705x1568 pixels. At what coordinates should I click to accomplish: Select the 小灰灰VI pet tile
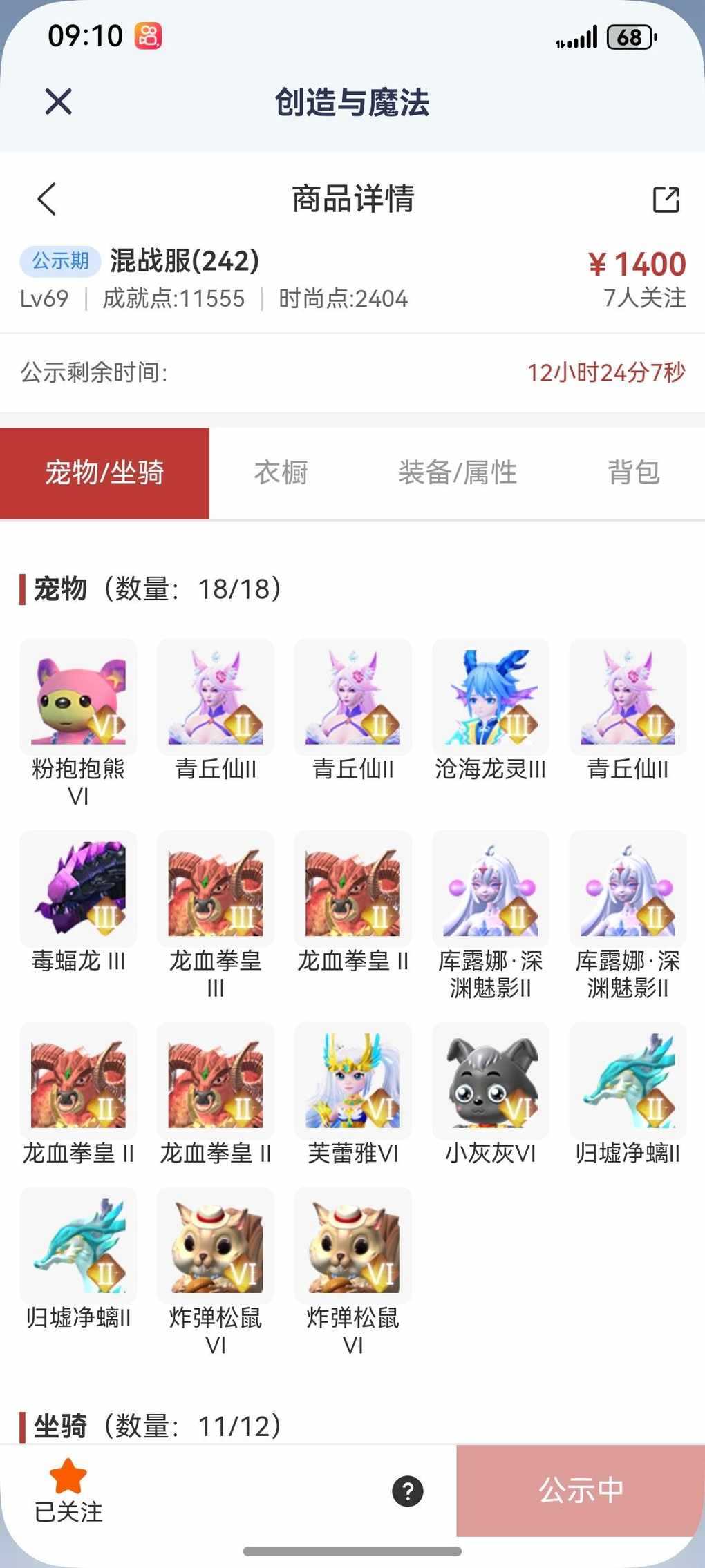[x=491, y=1081]
